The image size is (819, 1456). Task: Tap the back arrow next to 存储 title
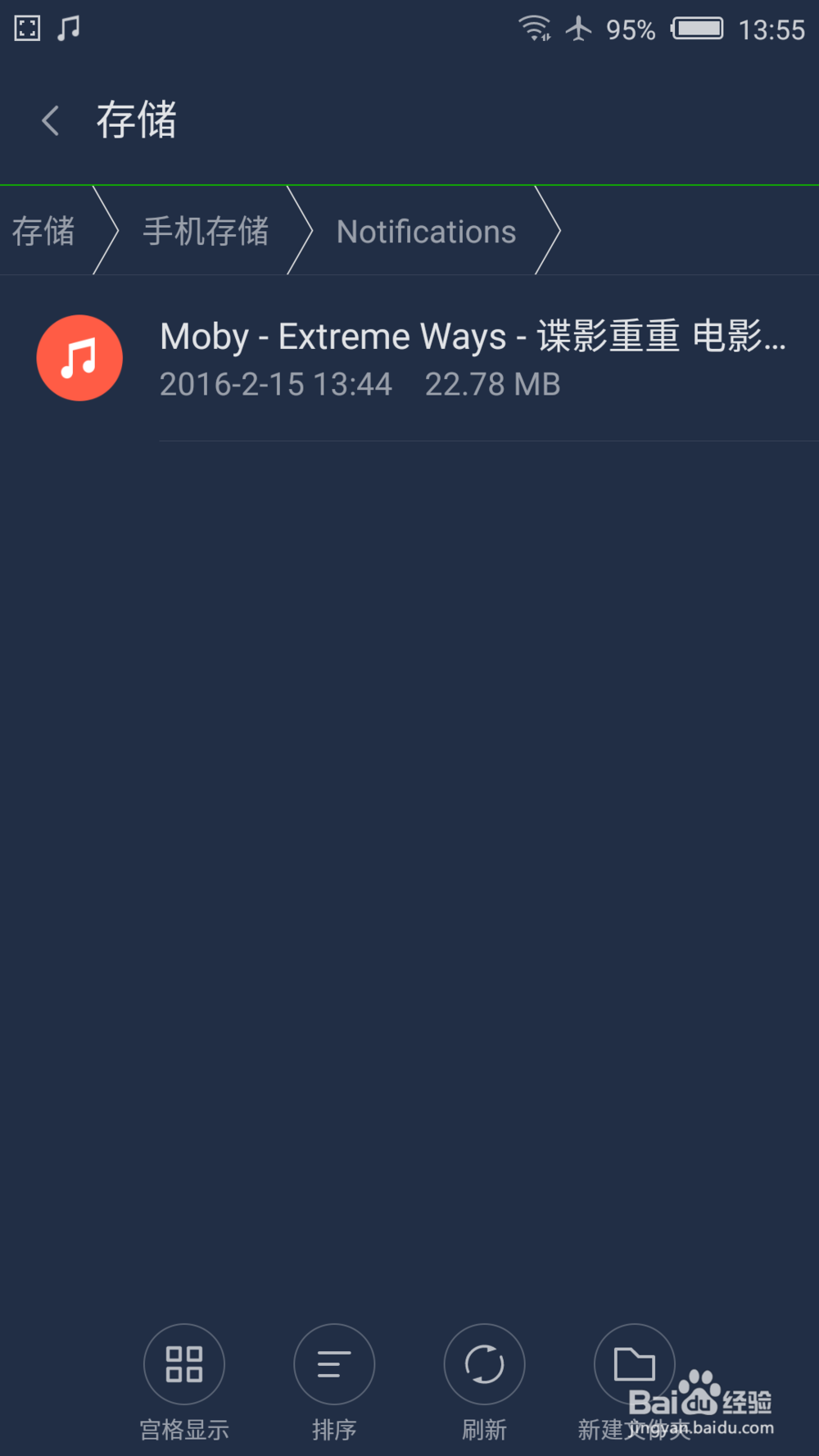coord(50,120)
